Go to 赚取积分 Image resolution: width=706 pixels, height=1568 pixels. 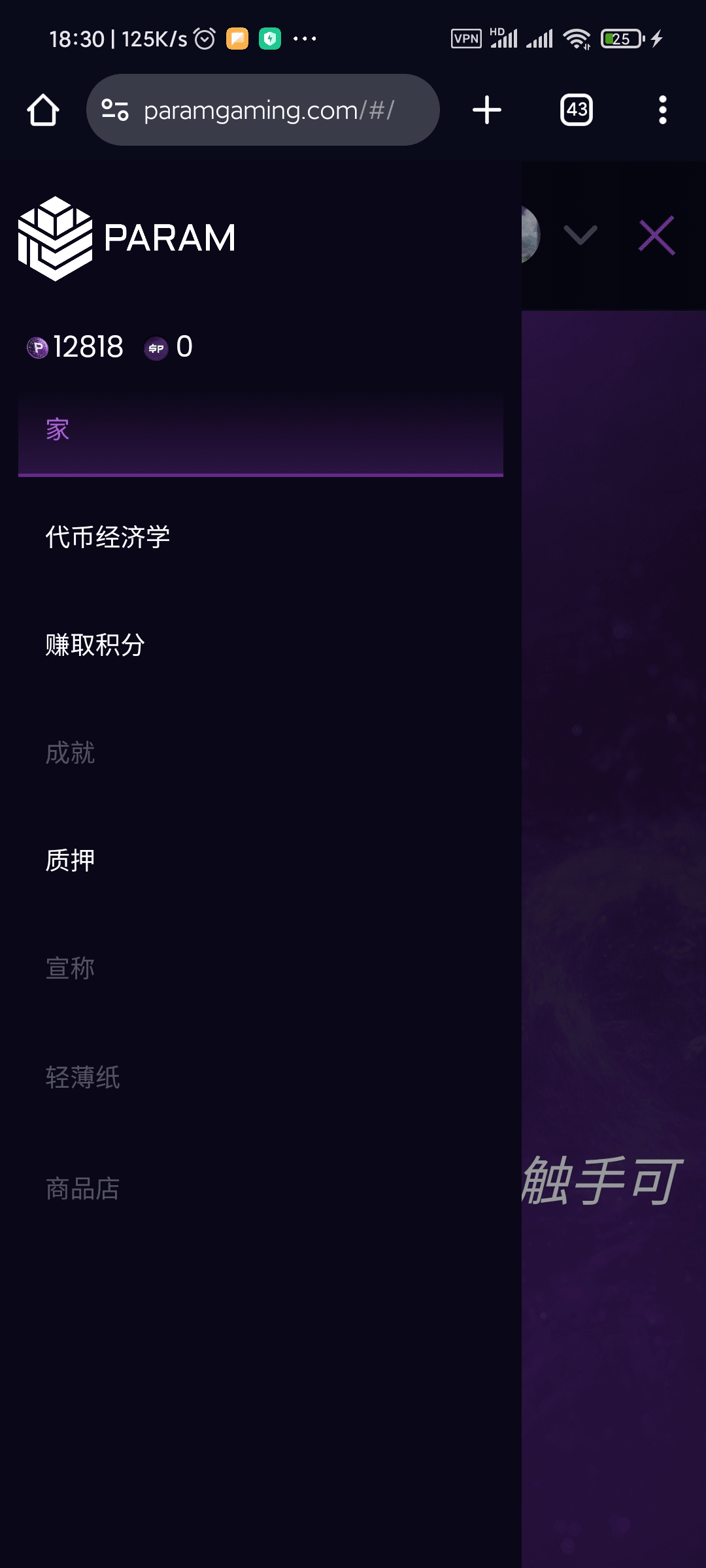[95, 645]
